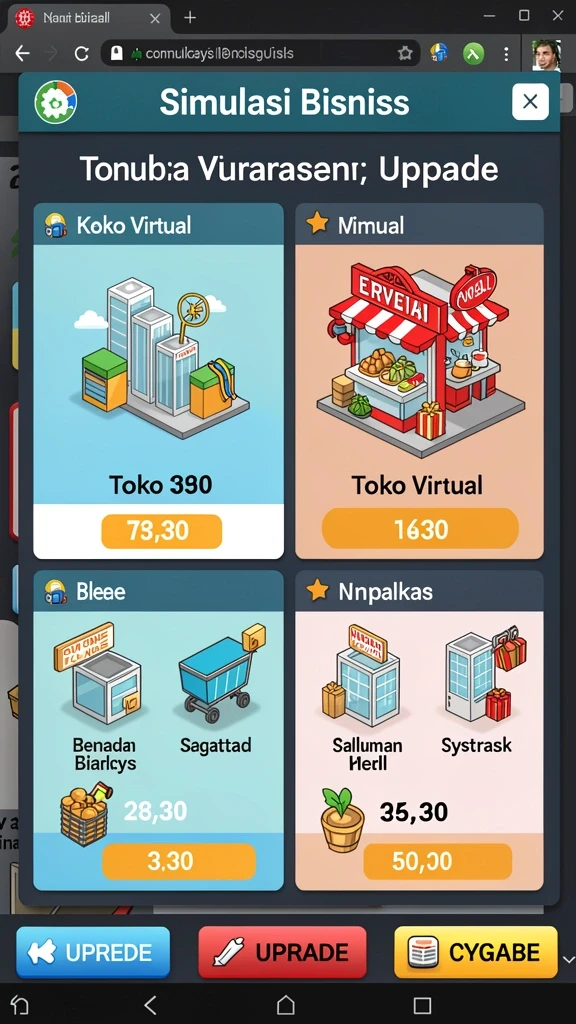Buy Toko 390 for 73,30
This screenshot has height=1024, width=576.
click(161, 531)
